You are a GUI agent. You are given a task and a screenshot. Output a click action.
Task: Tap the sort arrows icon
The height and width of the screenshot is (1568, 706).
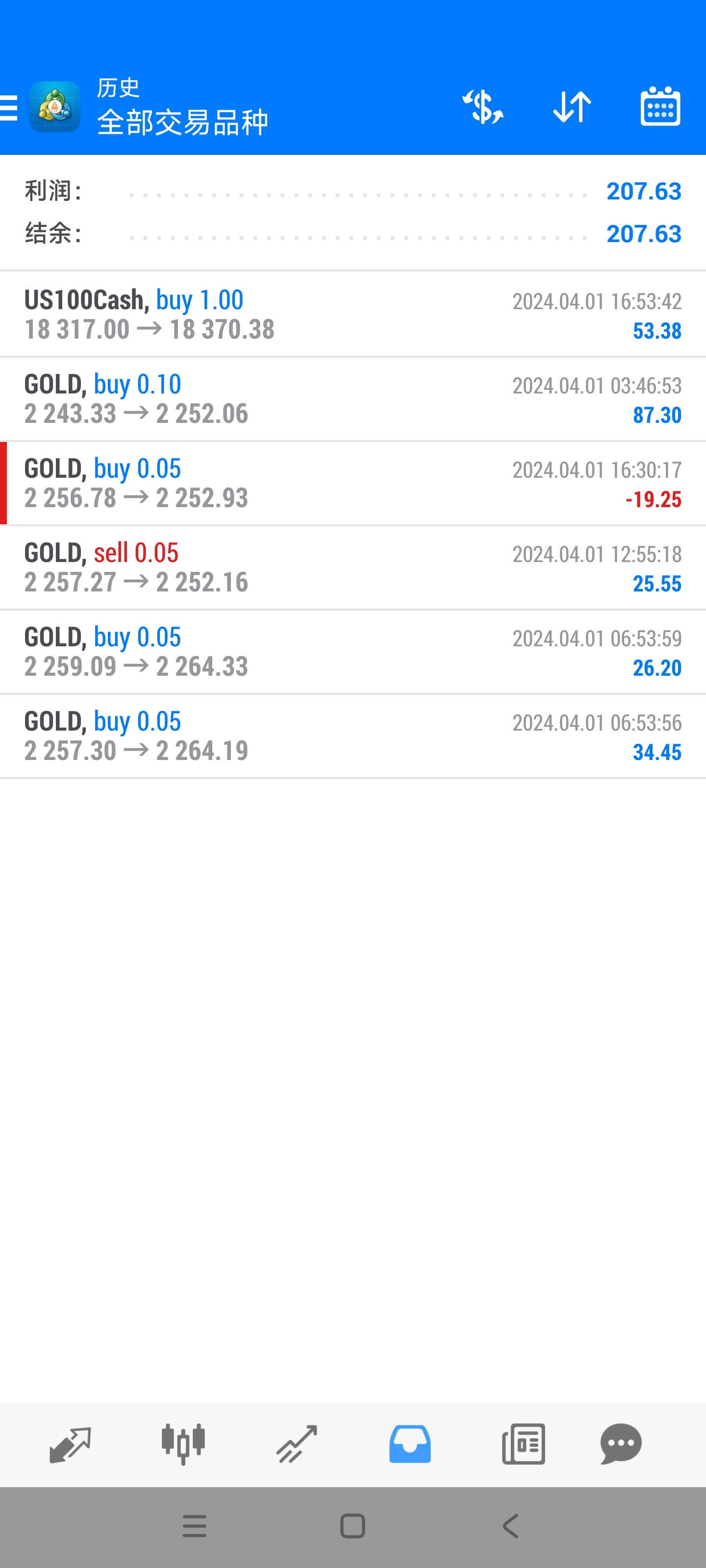click(571, 107)
